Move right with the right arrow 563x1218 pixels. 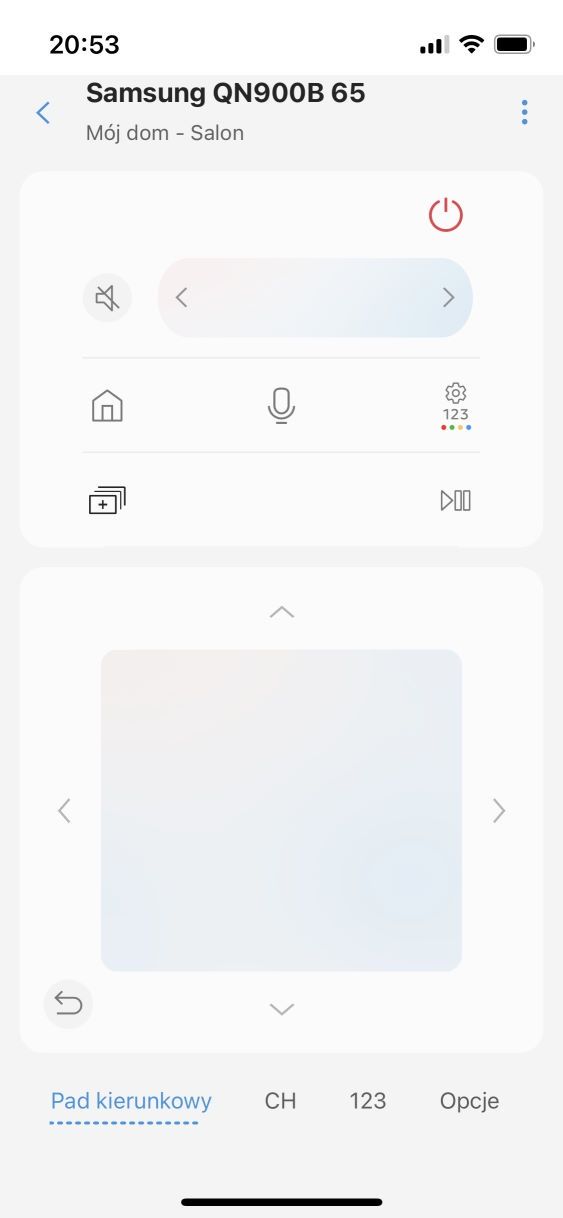point(499,810)
